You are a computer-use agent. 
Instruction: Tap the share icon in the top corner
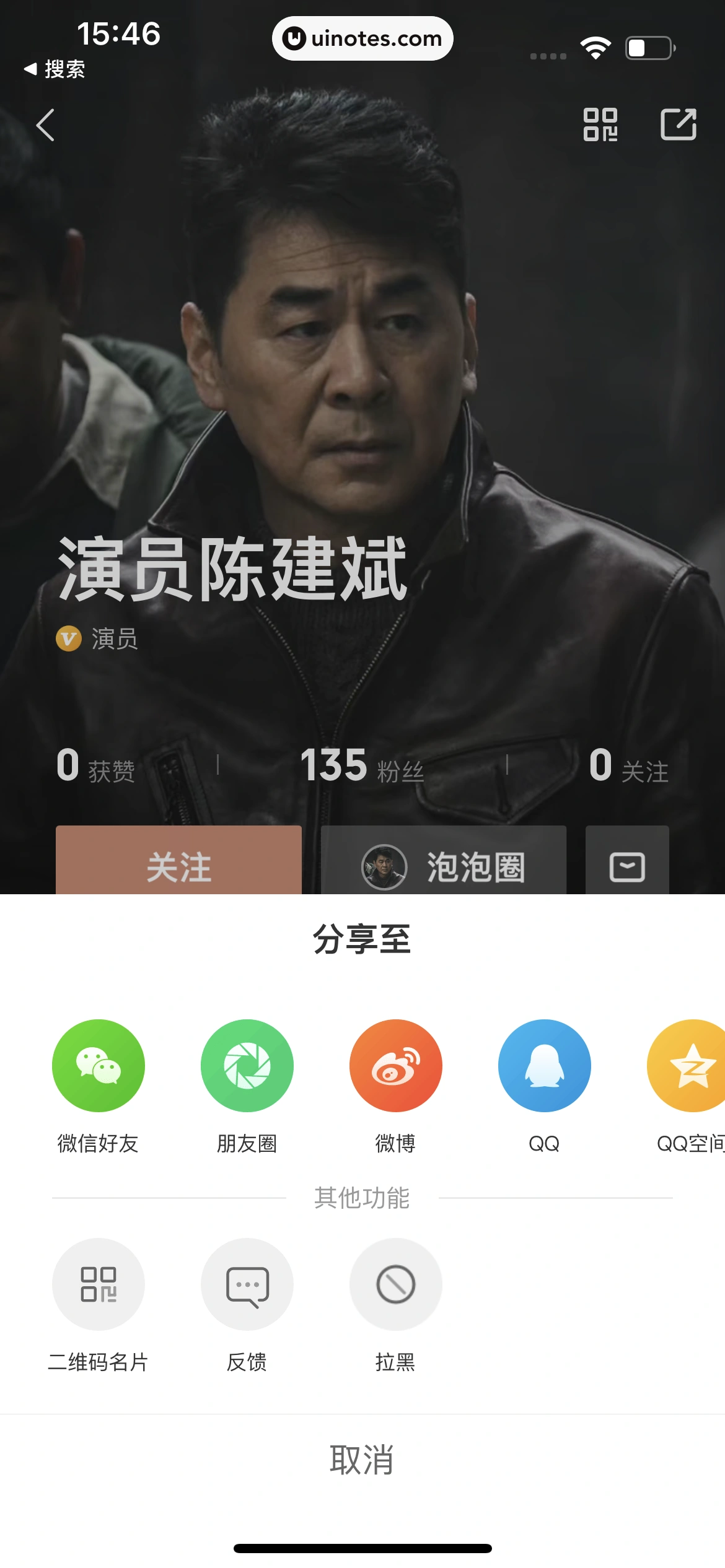(x=679, y=124)
